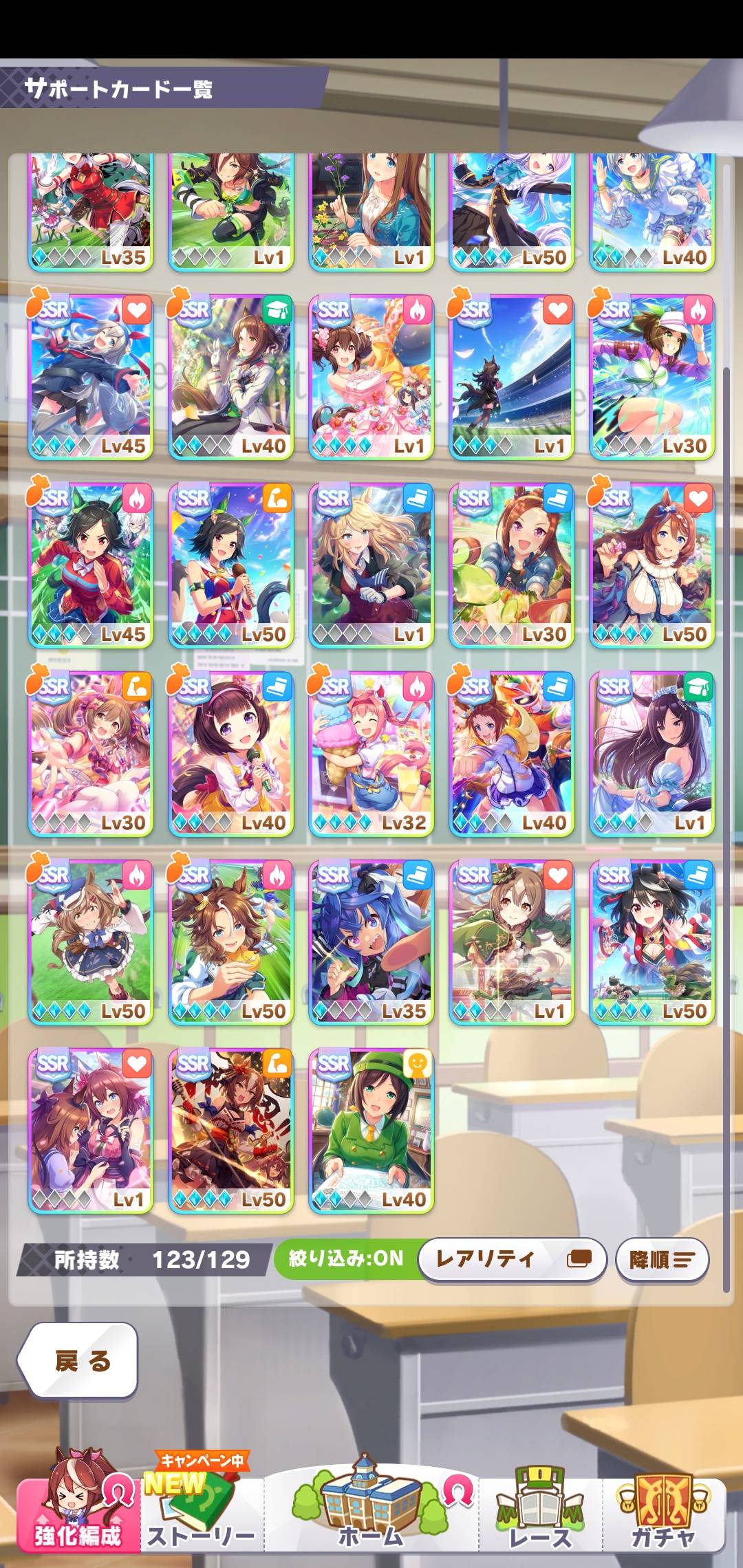Image resolution: width=743 pixels, height=1568 pixels.
Task: Open the green-uniform SSR card Lv40
Action: [x=371, y=1129]
